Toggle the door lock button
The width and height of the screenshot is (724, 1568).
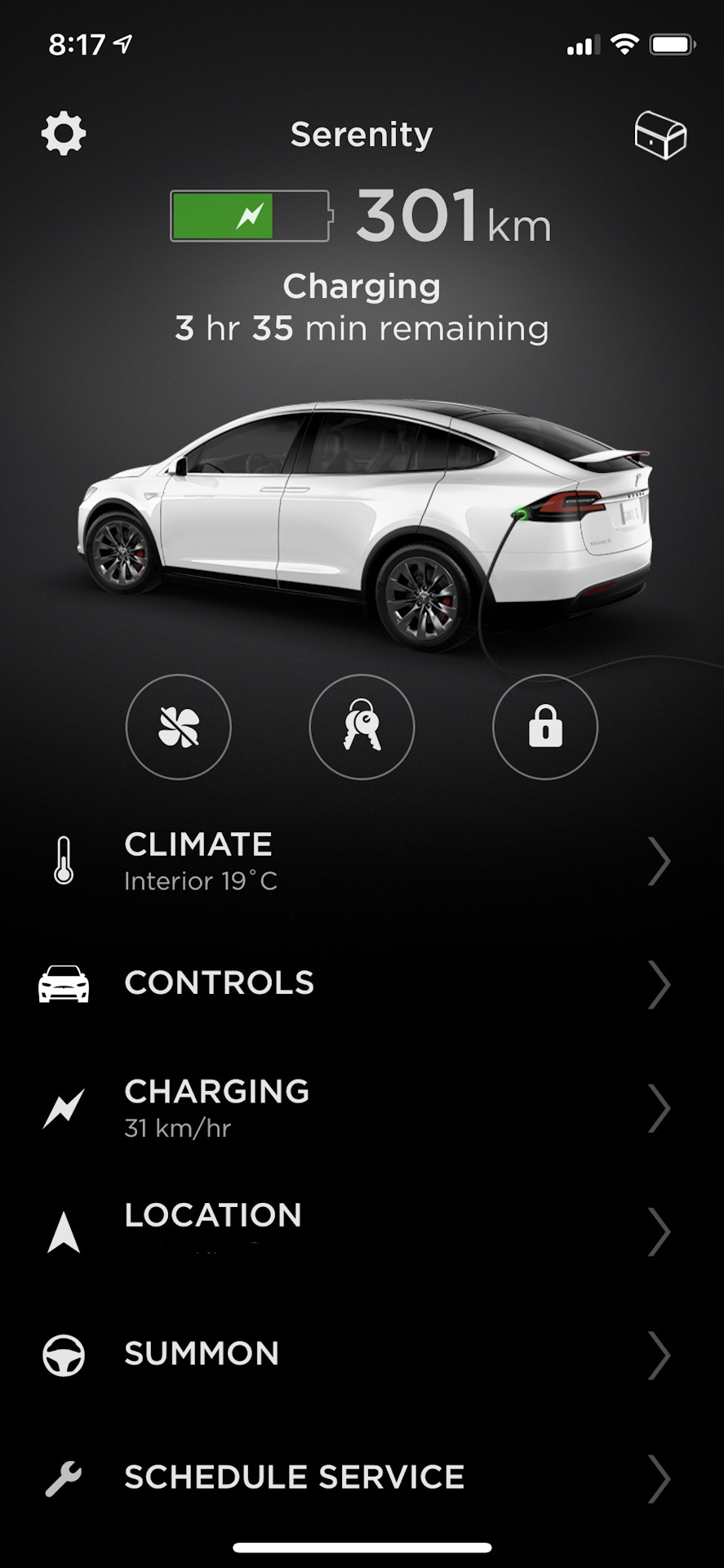click(545, 727)
